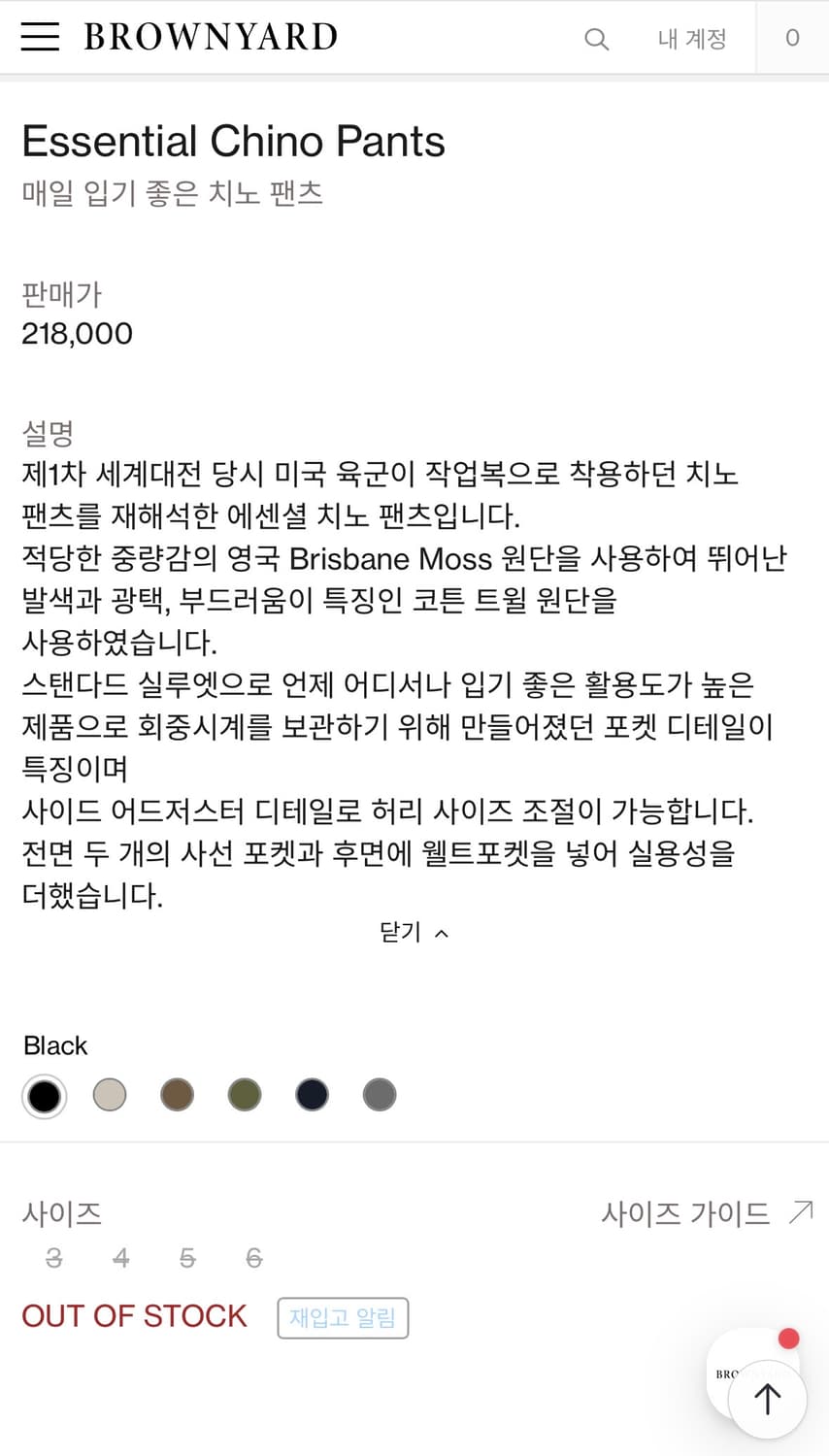Click the BROWNYARD logo to go home
The width and height of the screenshot is (829, 1456).
click(x=210, y=37)
